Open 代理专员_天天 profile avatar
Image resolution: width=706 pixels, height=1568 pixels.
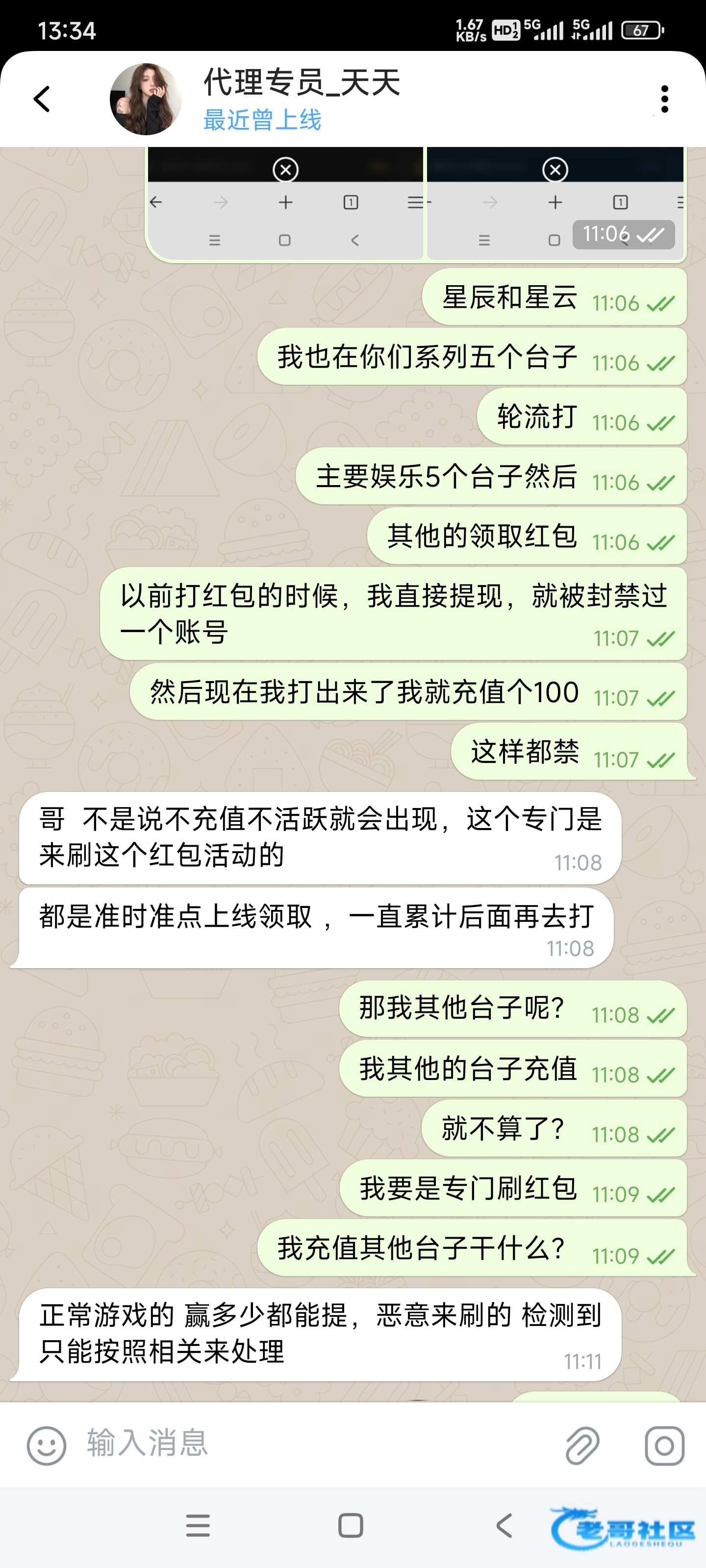[146, 99]
